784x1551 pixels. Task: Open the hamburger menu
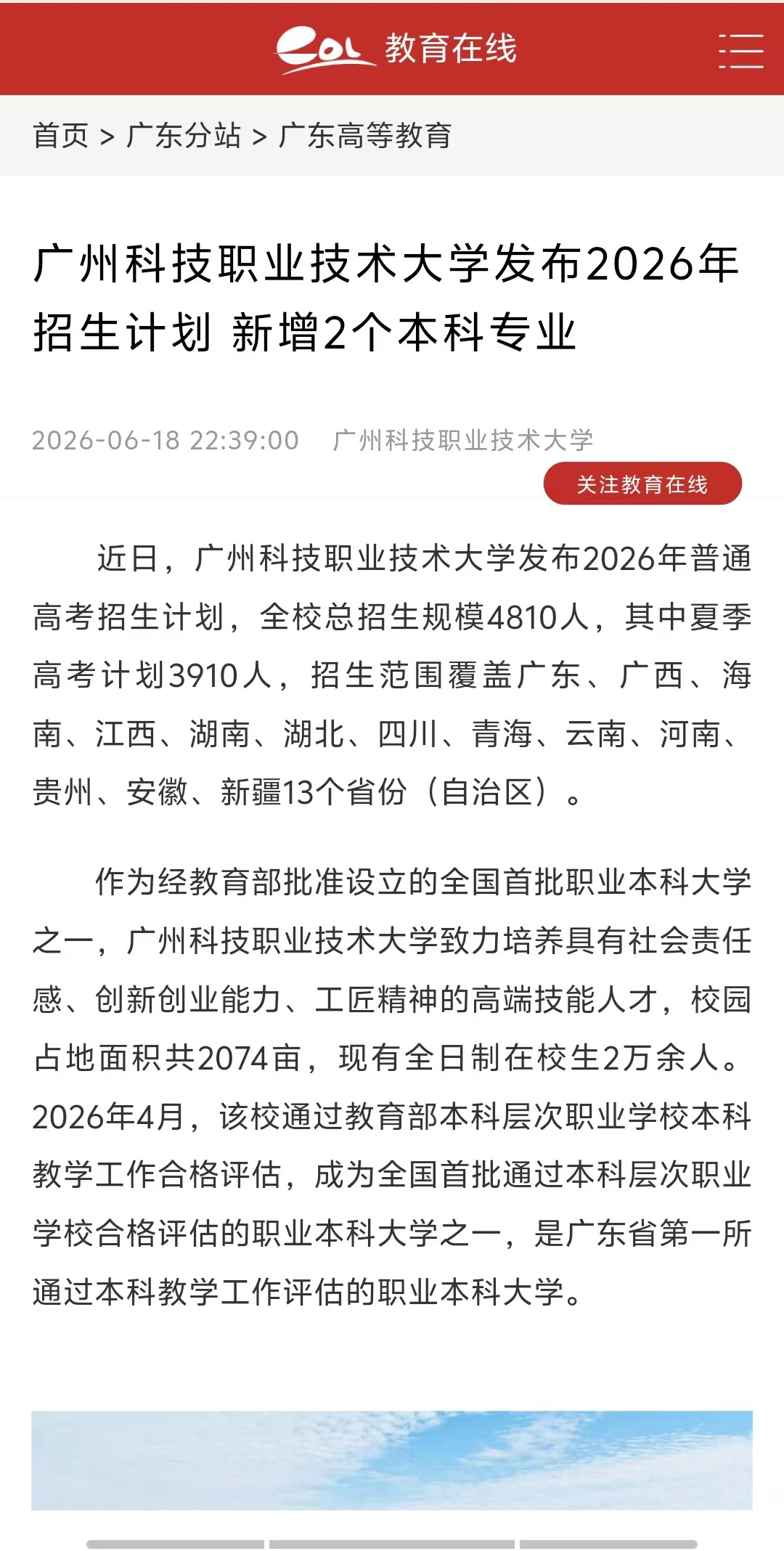coord(740,50)
